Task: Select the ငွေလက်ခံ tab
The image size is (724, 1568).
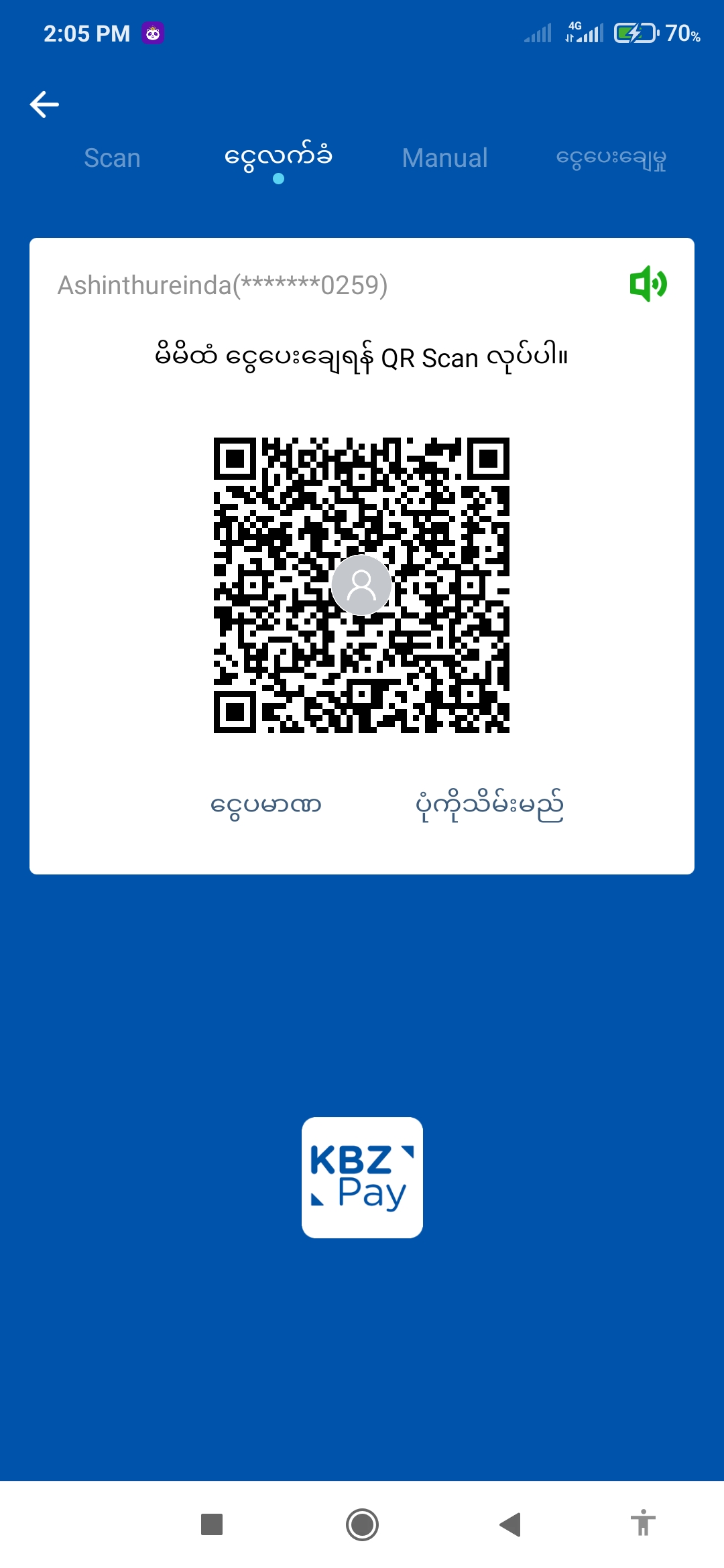Action: 278,157
